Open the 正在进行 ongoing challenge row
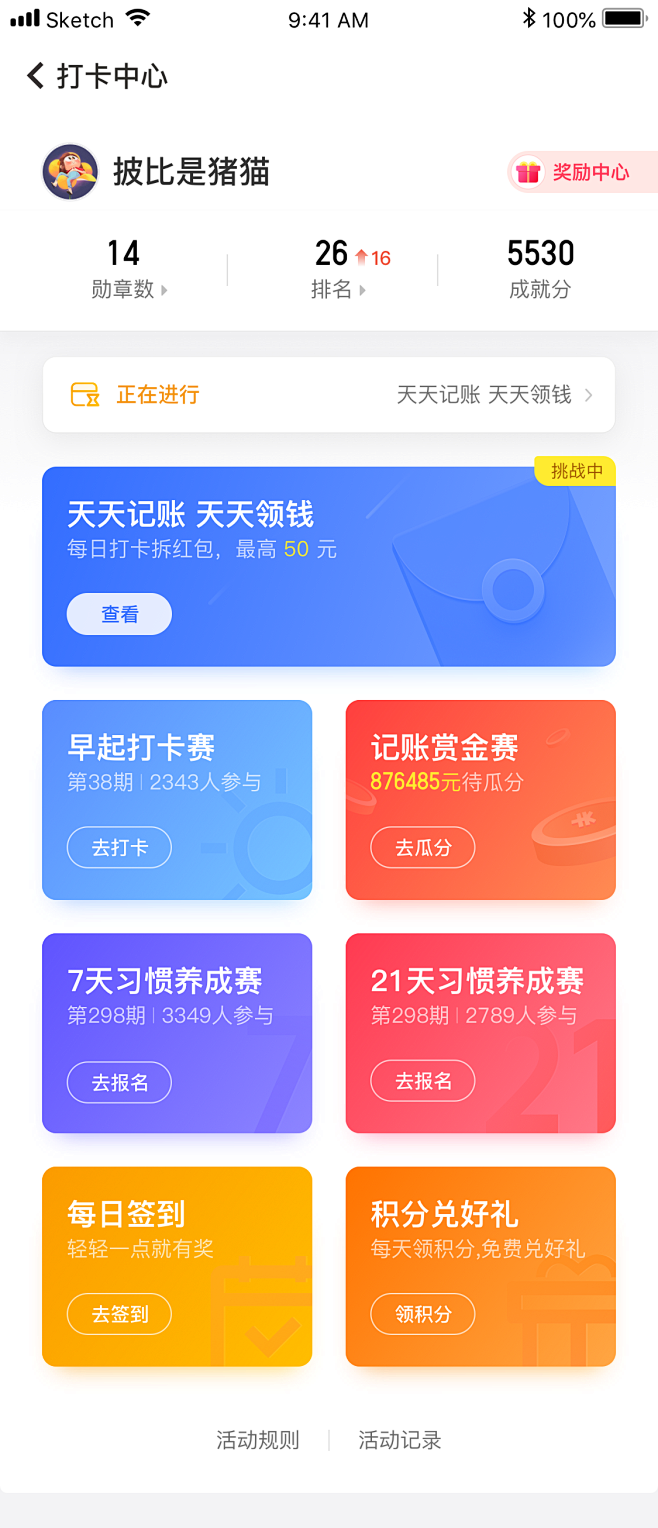Image resolution: width=658 pixels, height=1528 pixels. tap(328, 395)
